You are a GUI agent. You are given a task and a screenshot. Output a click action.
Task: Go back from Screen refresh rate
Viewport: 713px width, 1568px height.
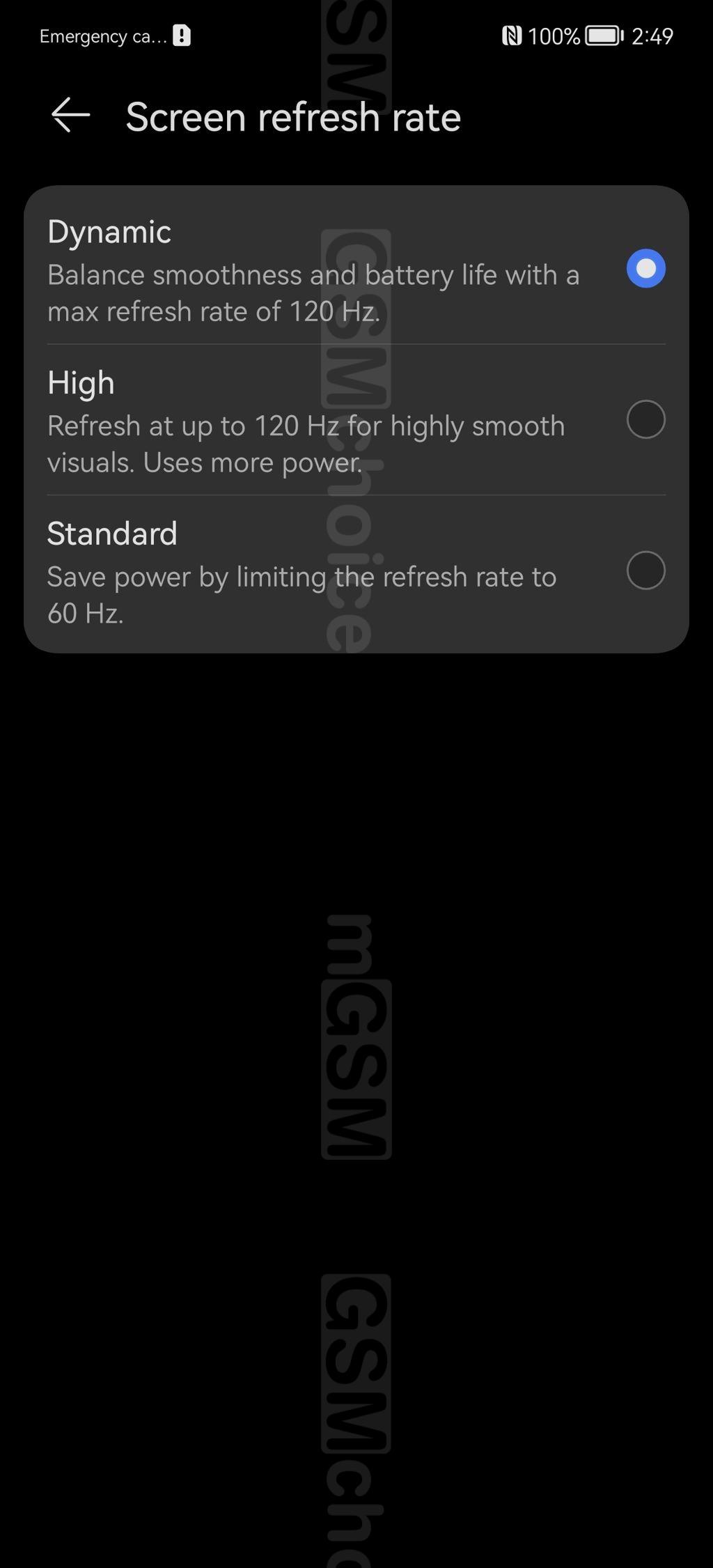70,116
